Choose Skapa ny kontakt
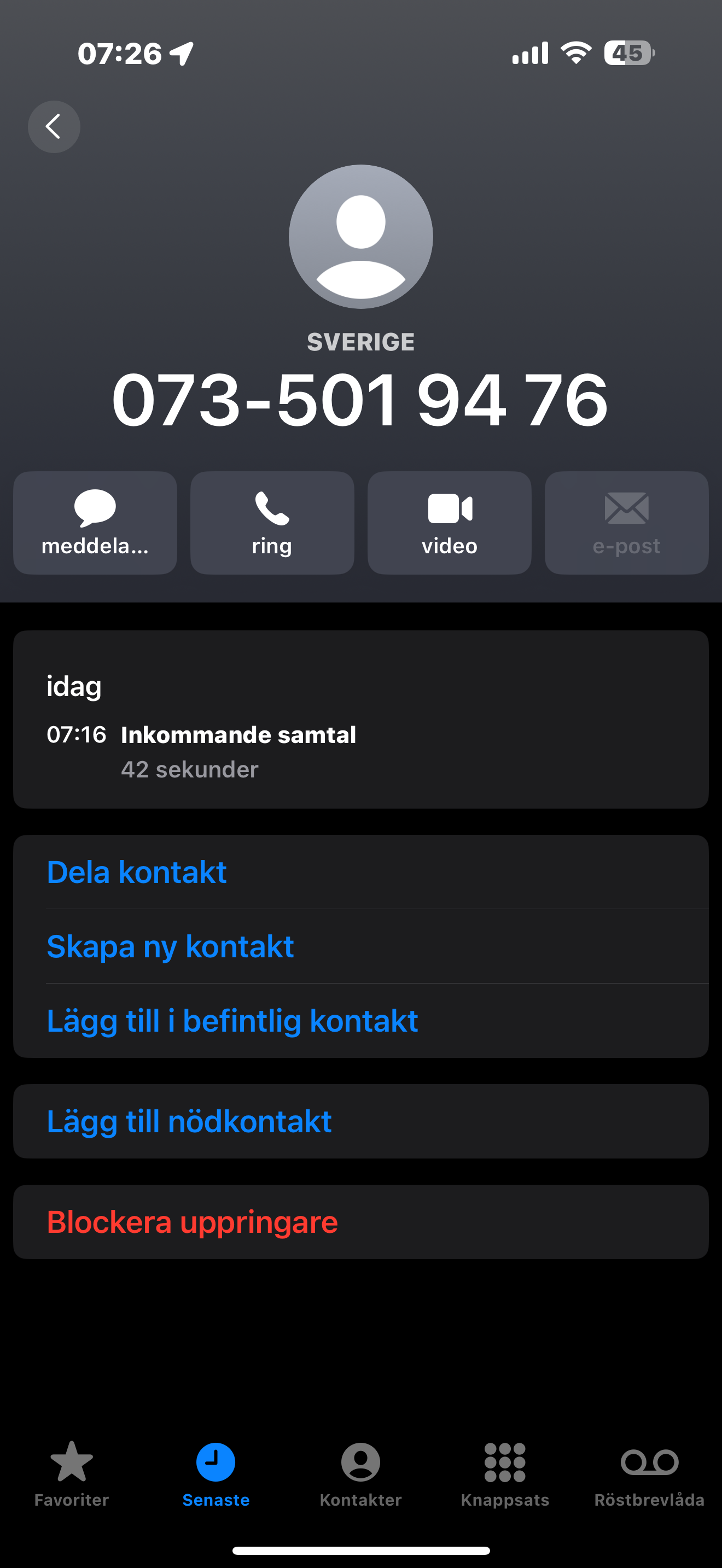The height and width of the screenshot is (1568, 722). click(361, 946)
